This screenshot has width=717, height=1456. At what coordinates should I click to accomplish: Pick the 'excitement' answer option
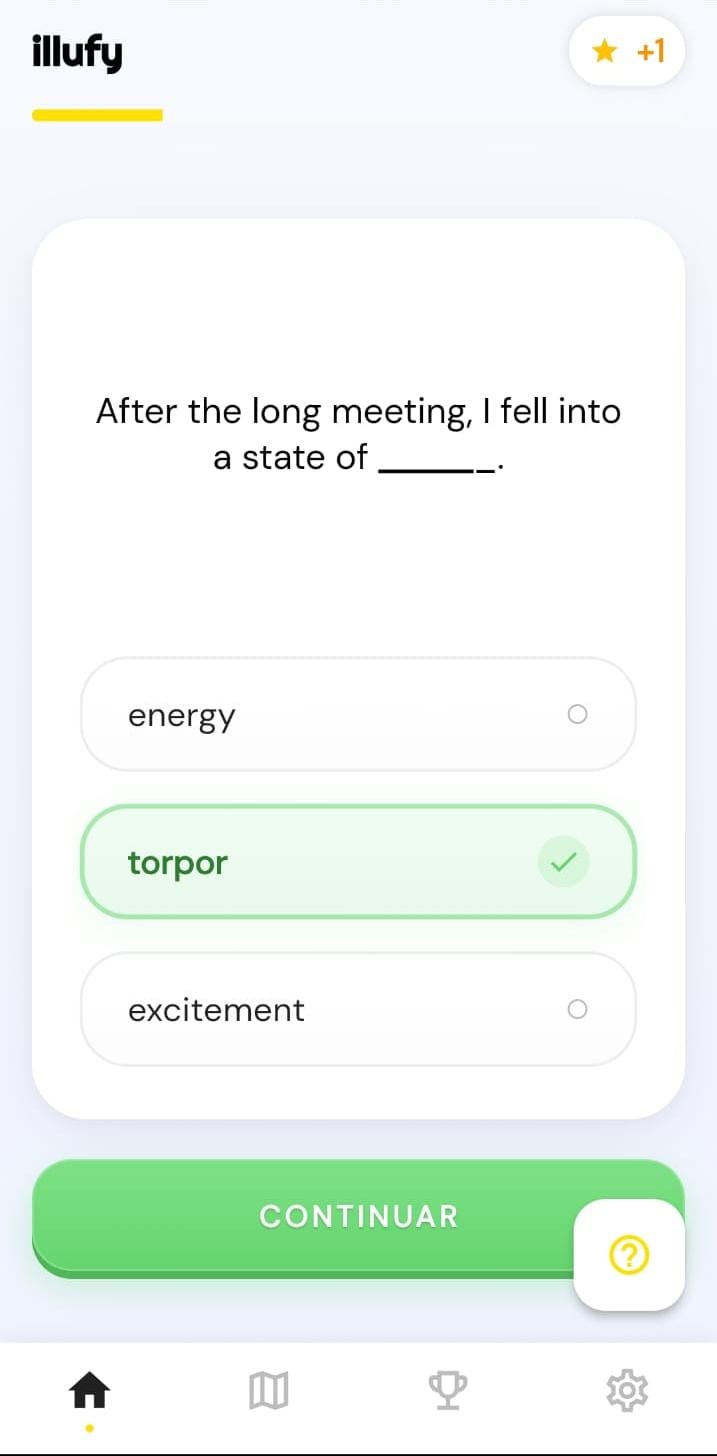pyautogui.click(x=358, y=1009)
